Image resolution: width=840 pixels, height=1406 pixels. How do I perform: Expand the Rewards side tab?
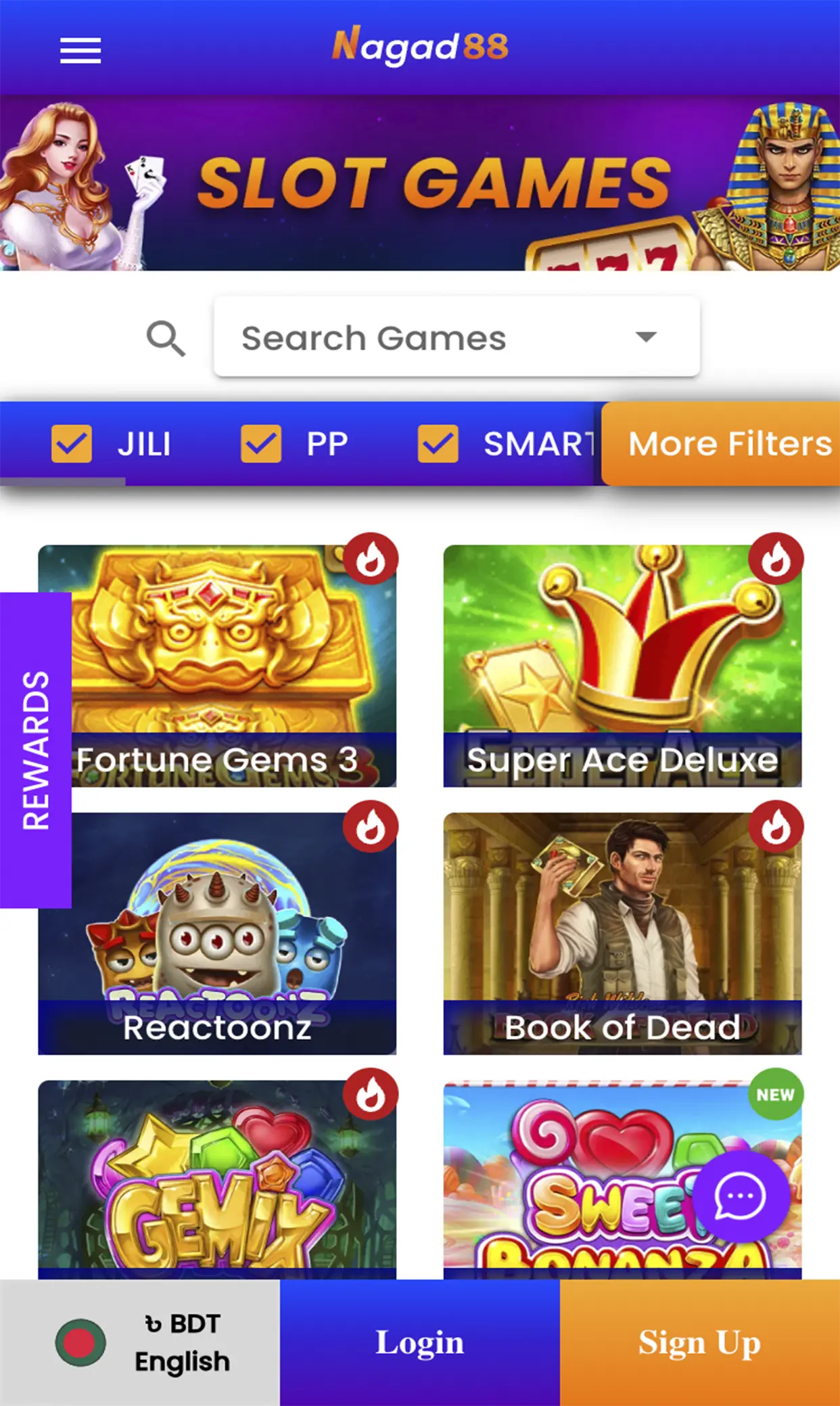pyautogui.click(x=35, y=750)
